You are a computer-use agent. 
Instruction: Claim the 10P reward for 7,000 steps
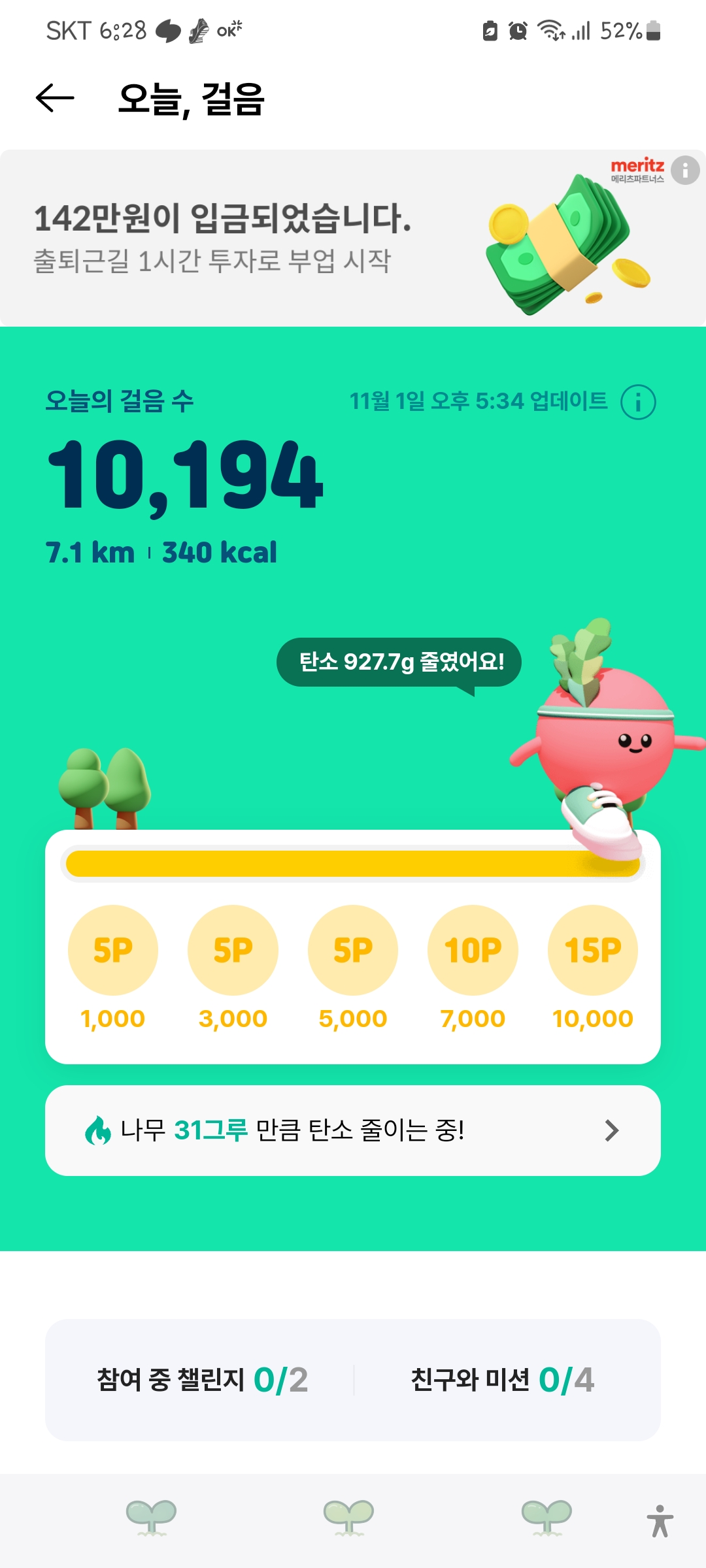click(473, 950)
